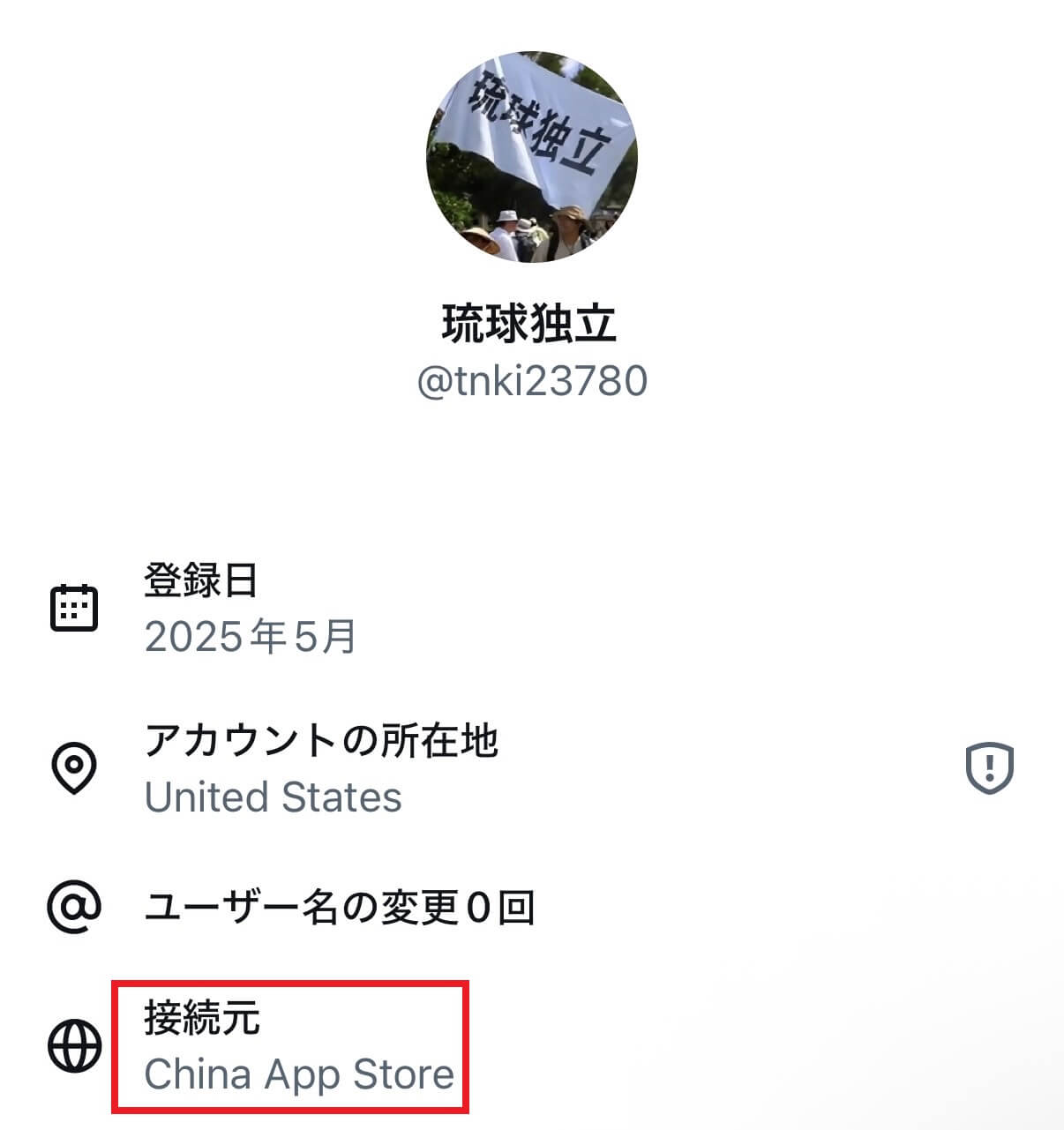Open the 琉球独立 profile picture
The width and height of the screenshot is (1064, 1130).
(x=531, y=158)
